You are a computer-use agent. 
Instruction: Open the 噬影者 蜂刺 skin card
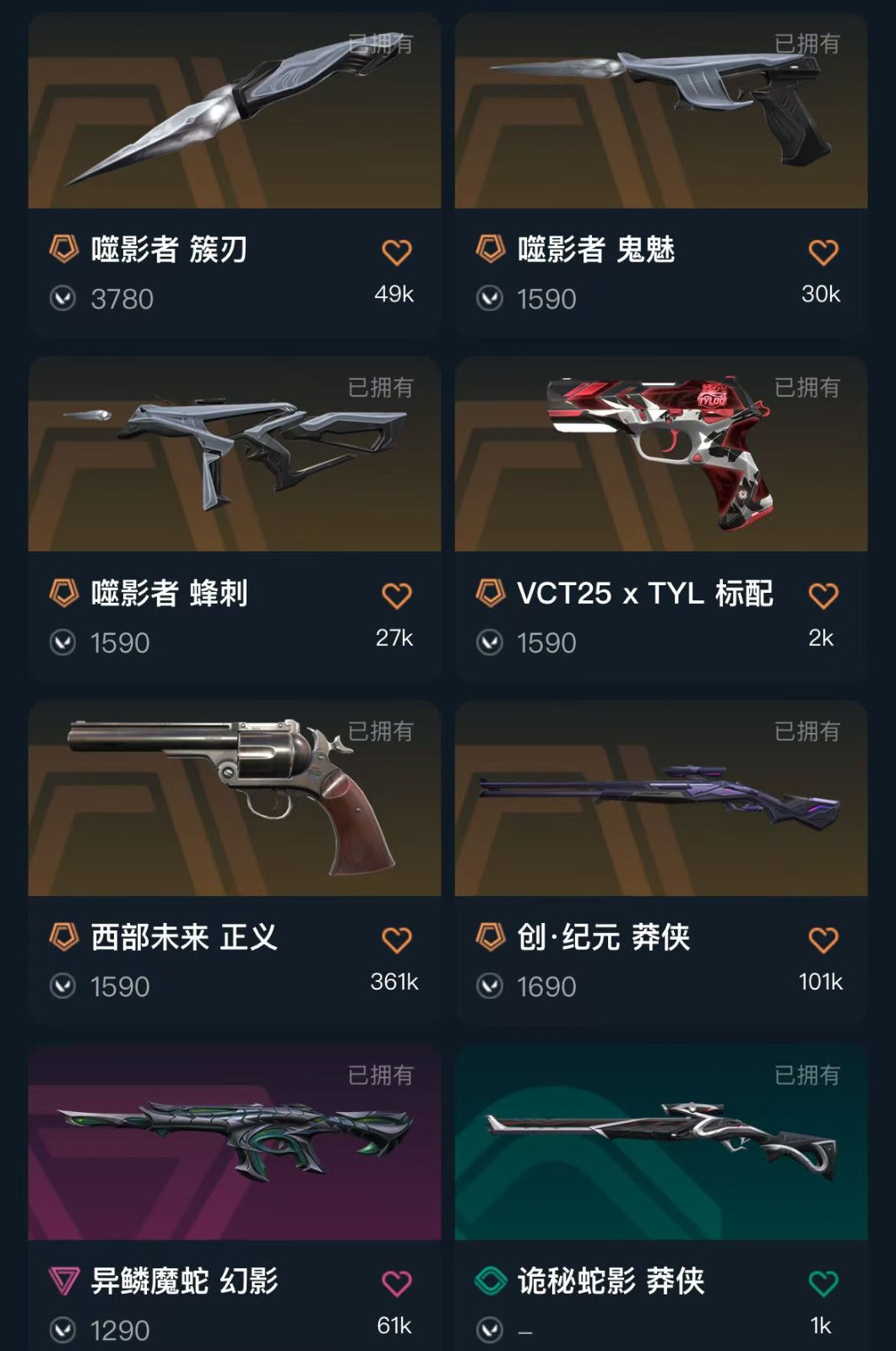click(234, 460)
